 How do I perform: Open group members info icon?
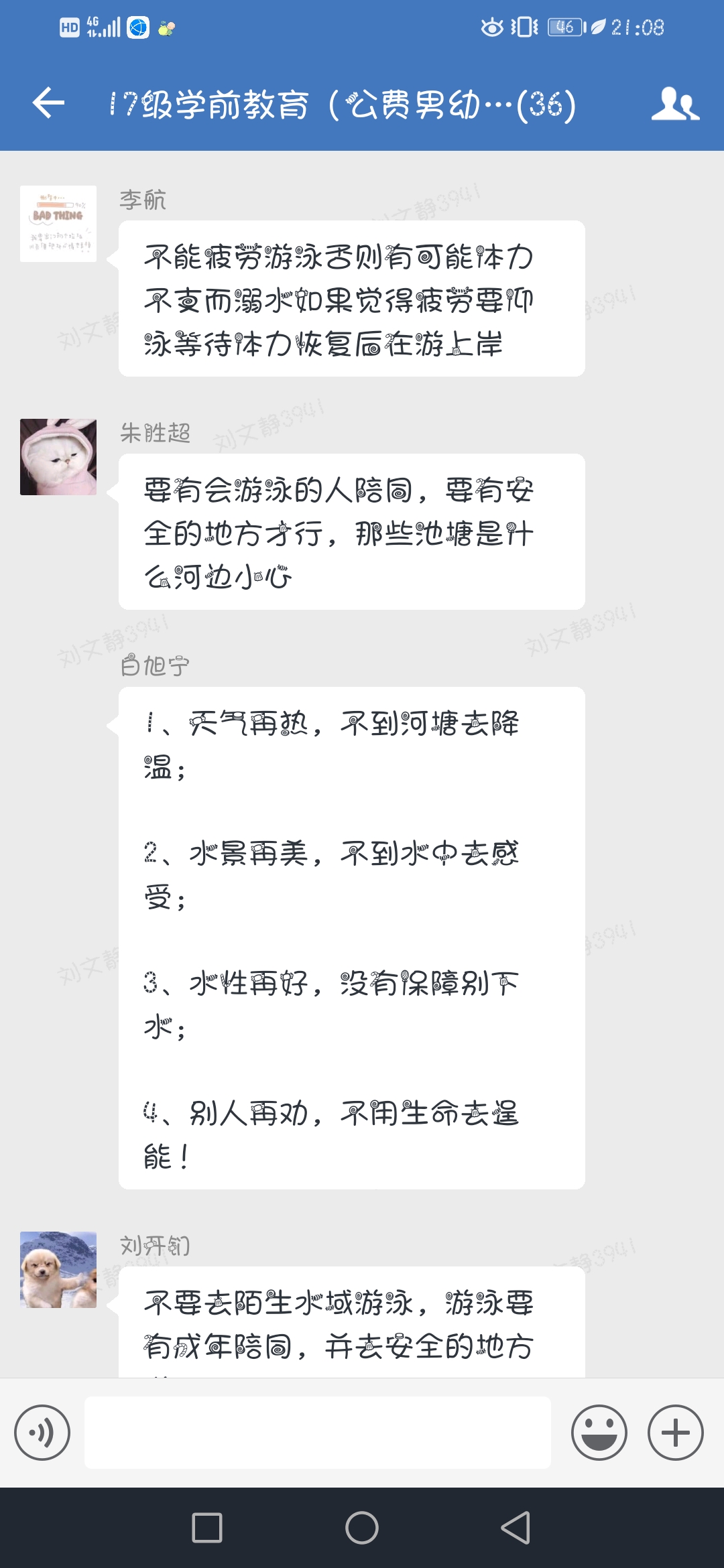click(675, 104)
